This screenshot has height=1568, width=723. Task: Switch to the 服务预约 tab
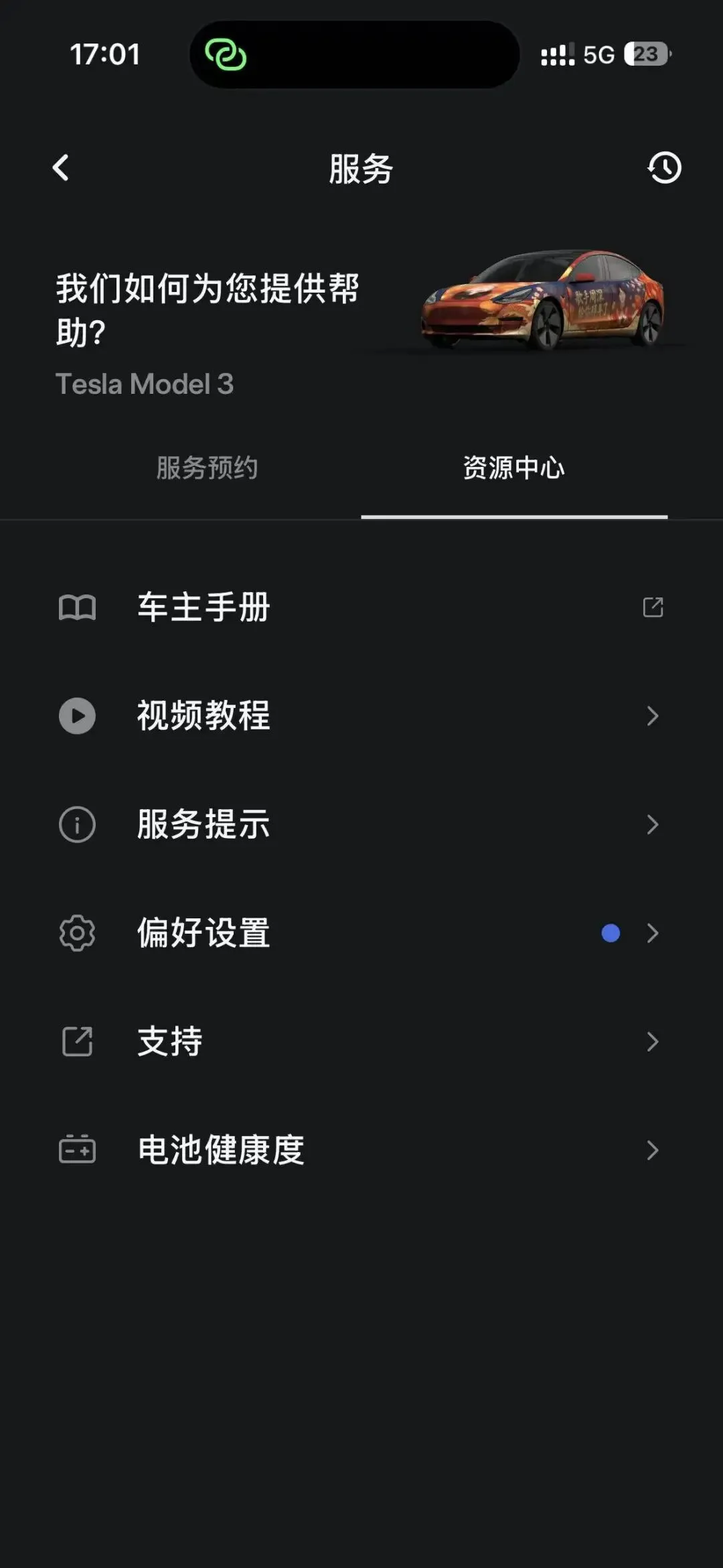(x=207, y=468)
